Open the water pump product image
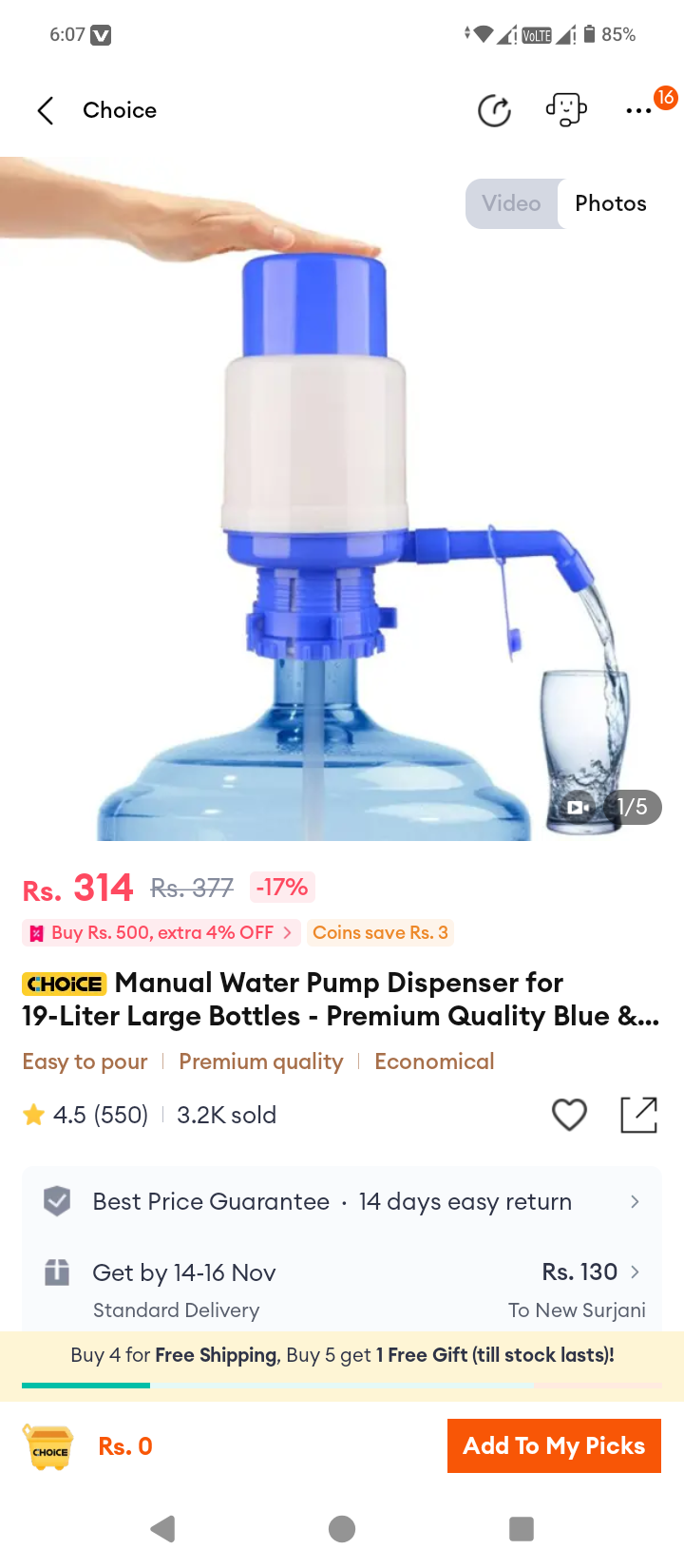 [342, 499]
